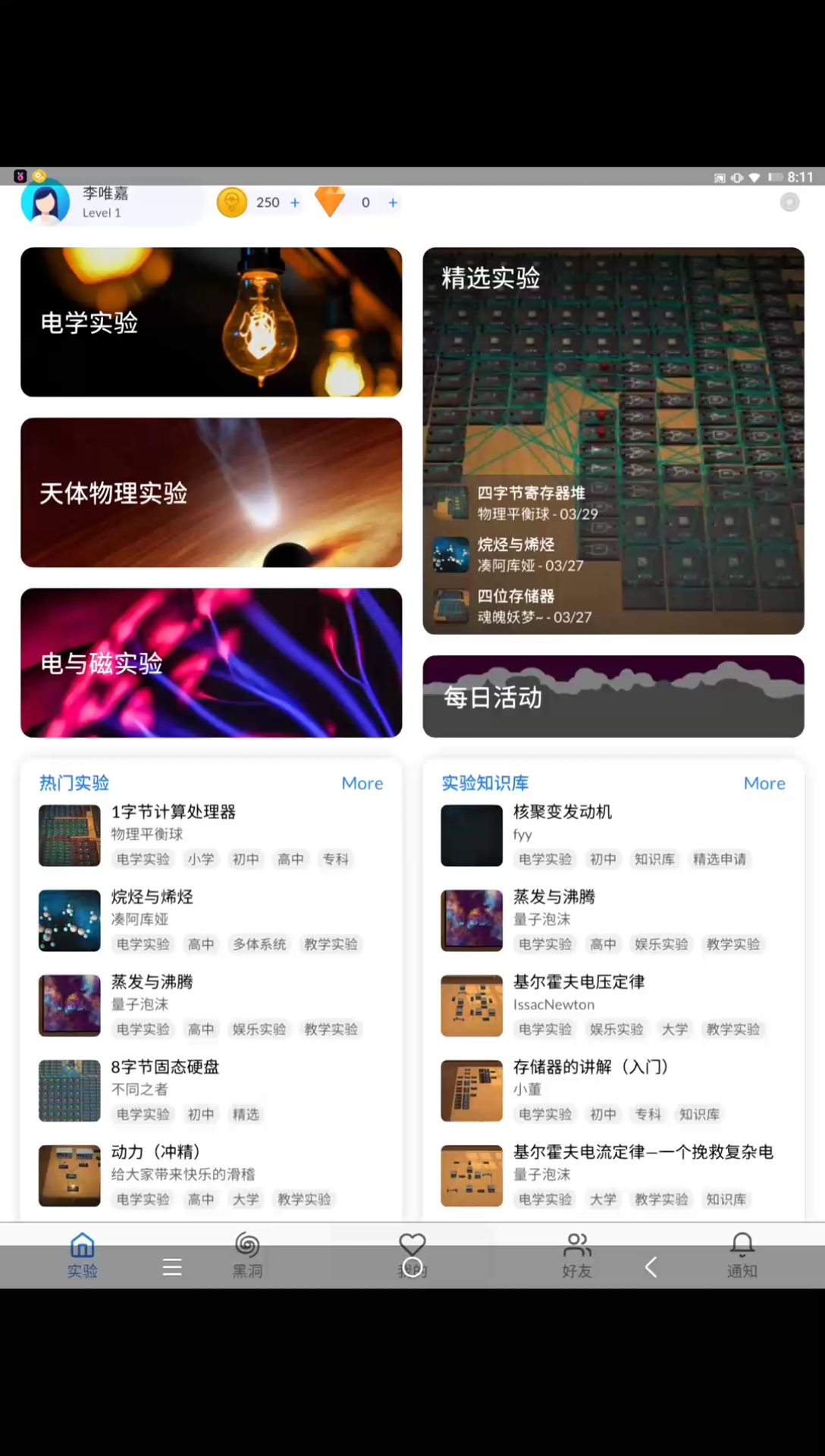The width and height of the screenshot is (825, 1456).
Task: Tap the heart 我的 favorites icon
Action: point(412,1244)
